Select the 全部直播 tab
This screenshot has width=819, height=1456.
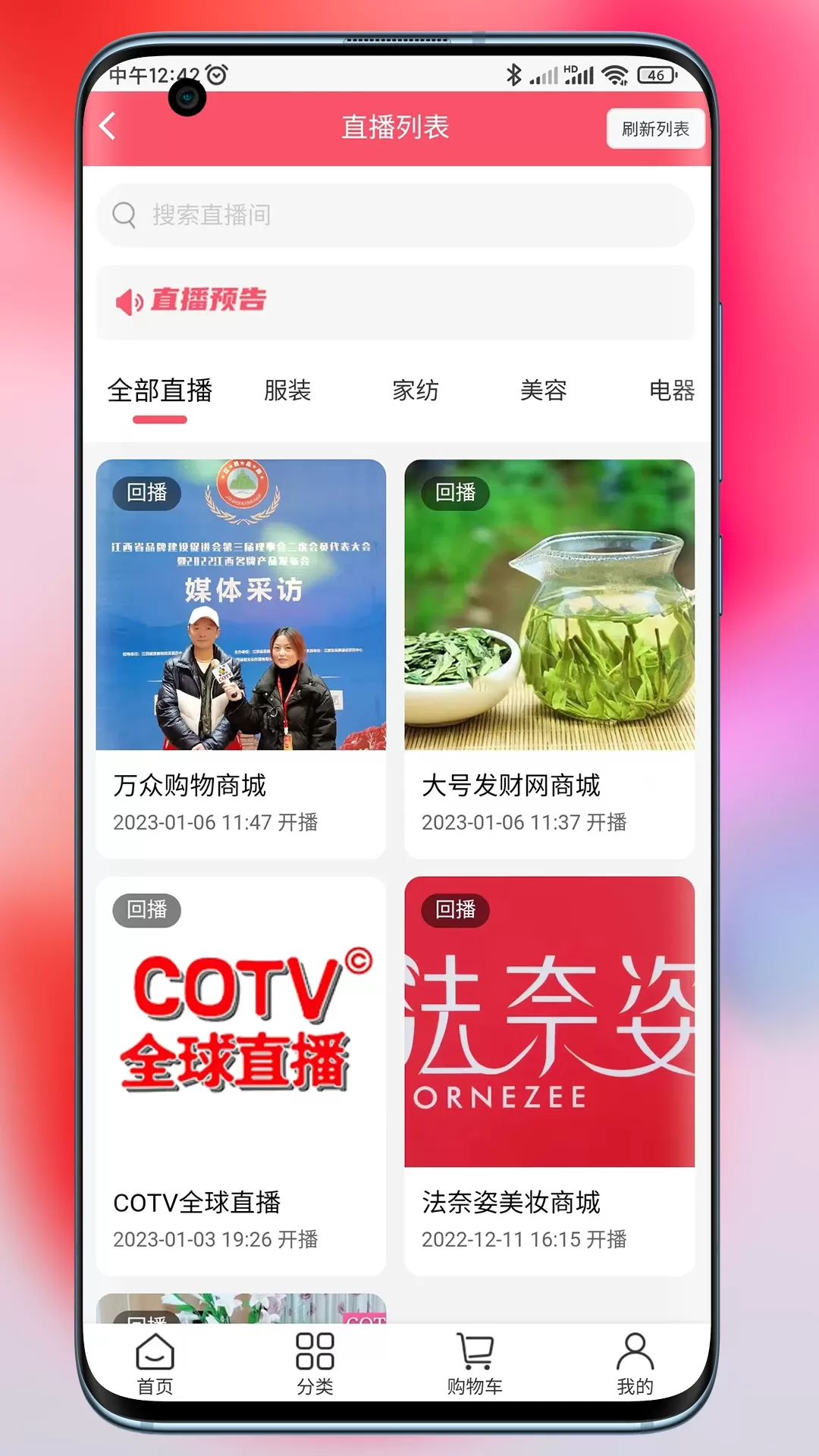(x=160, y=391)
